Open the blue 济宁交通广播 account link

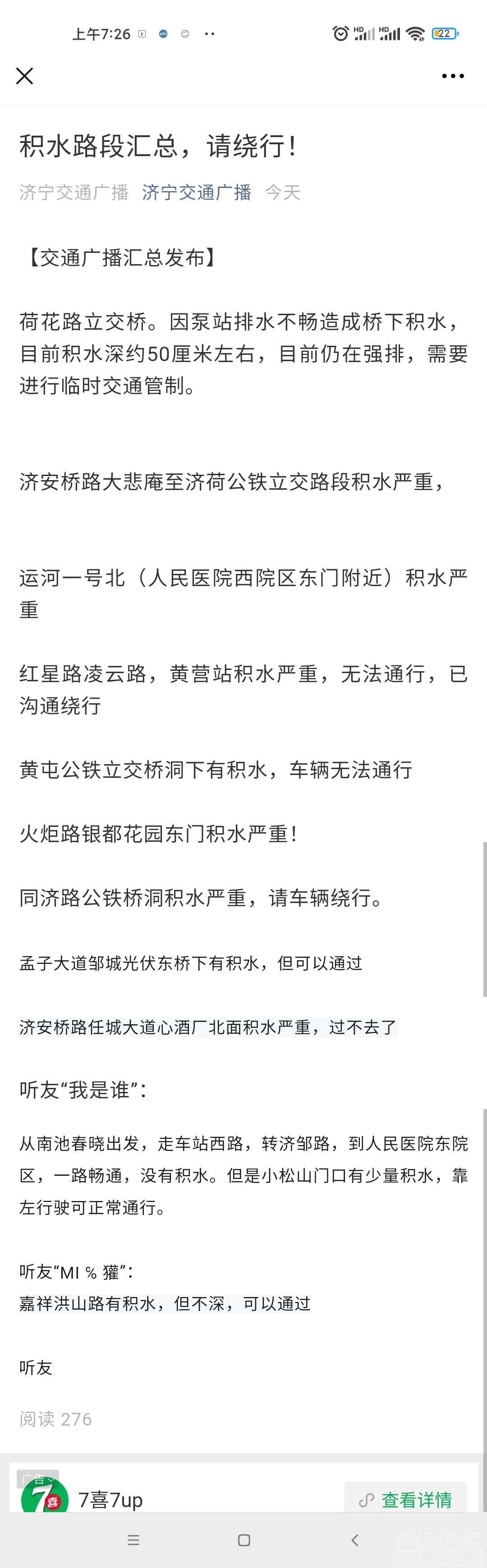tap(197, 193)
